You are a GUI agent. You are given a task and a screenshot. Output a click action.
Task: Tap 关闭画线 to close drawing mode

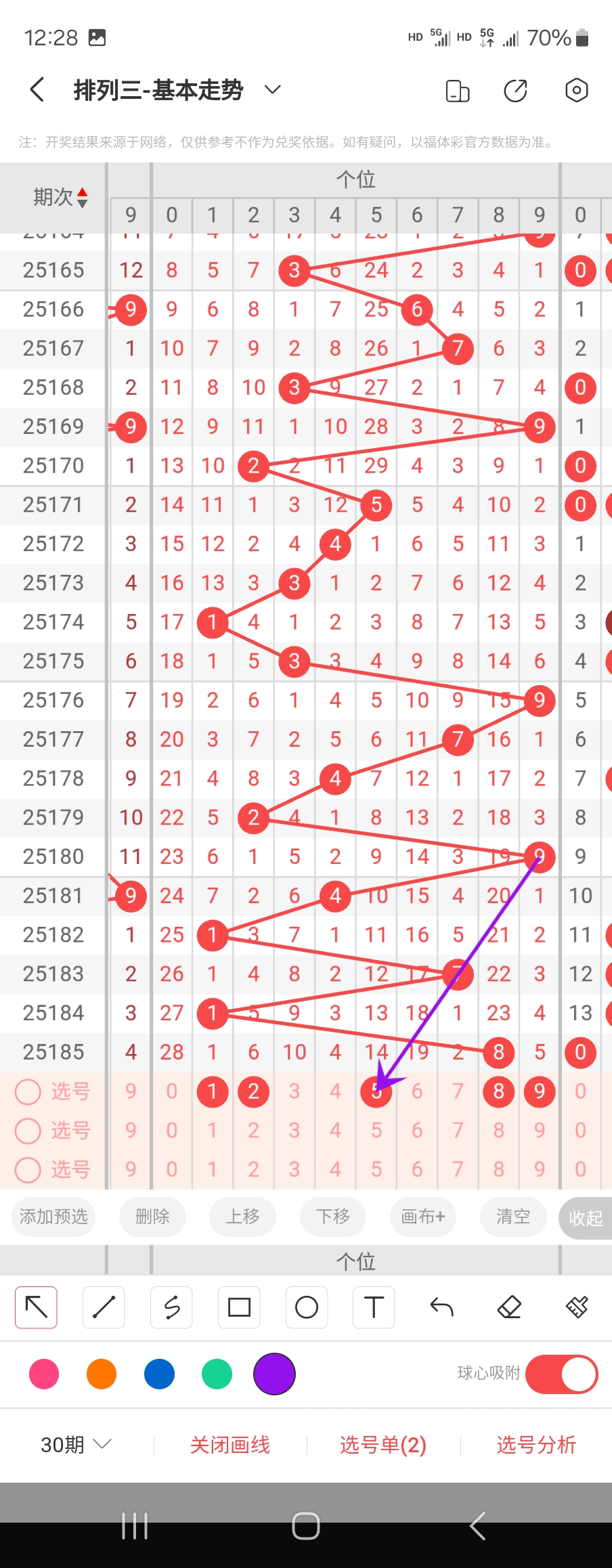point(230,1445)
